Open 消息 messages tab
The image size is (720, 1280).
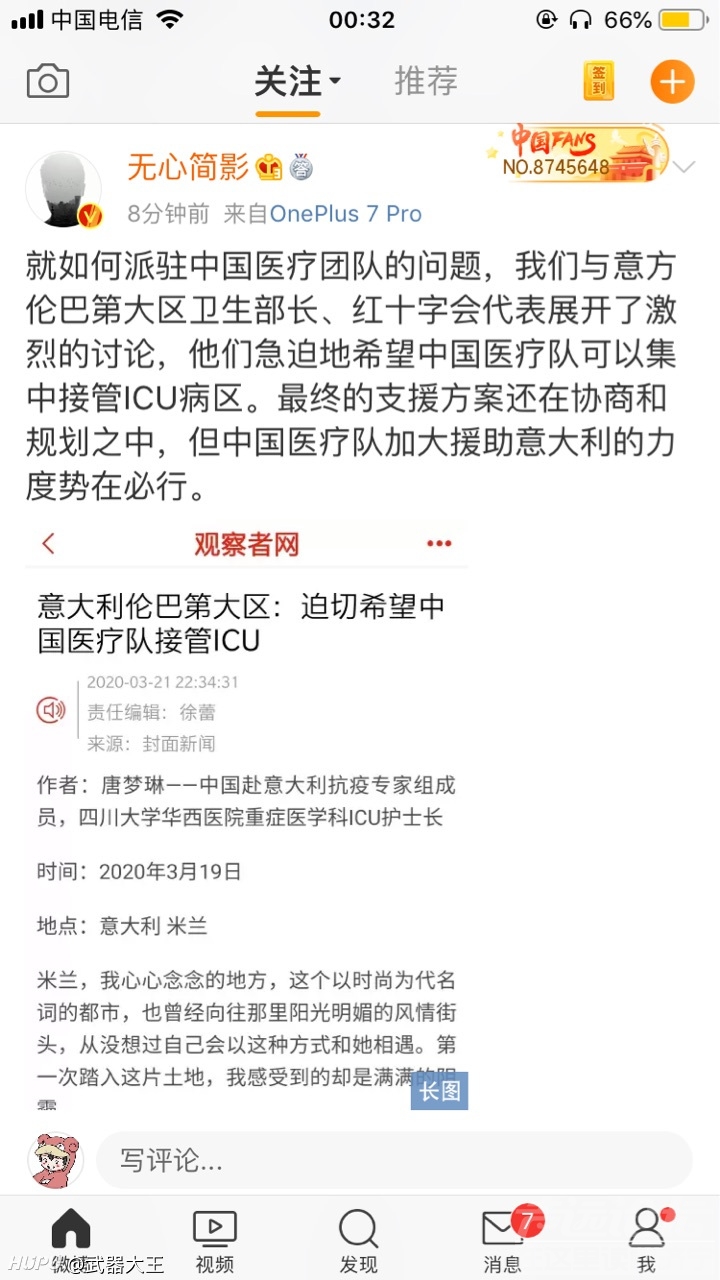pyautogui.click(x=502, y=1240)
